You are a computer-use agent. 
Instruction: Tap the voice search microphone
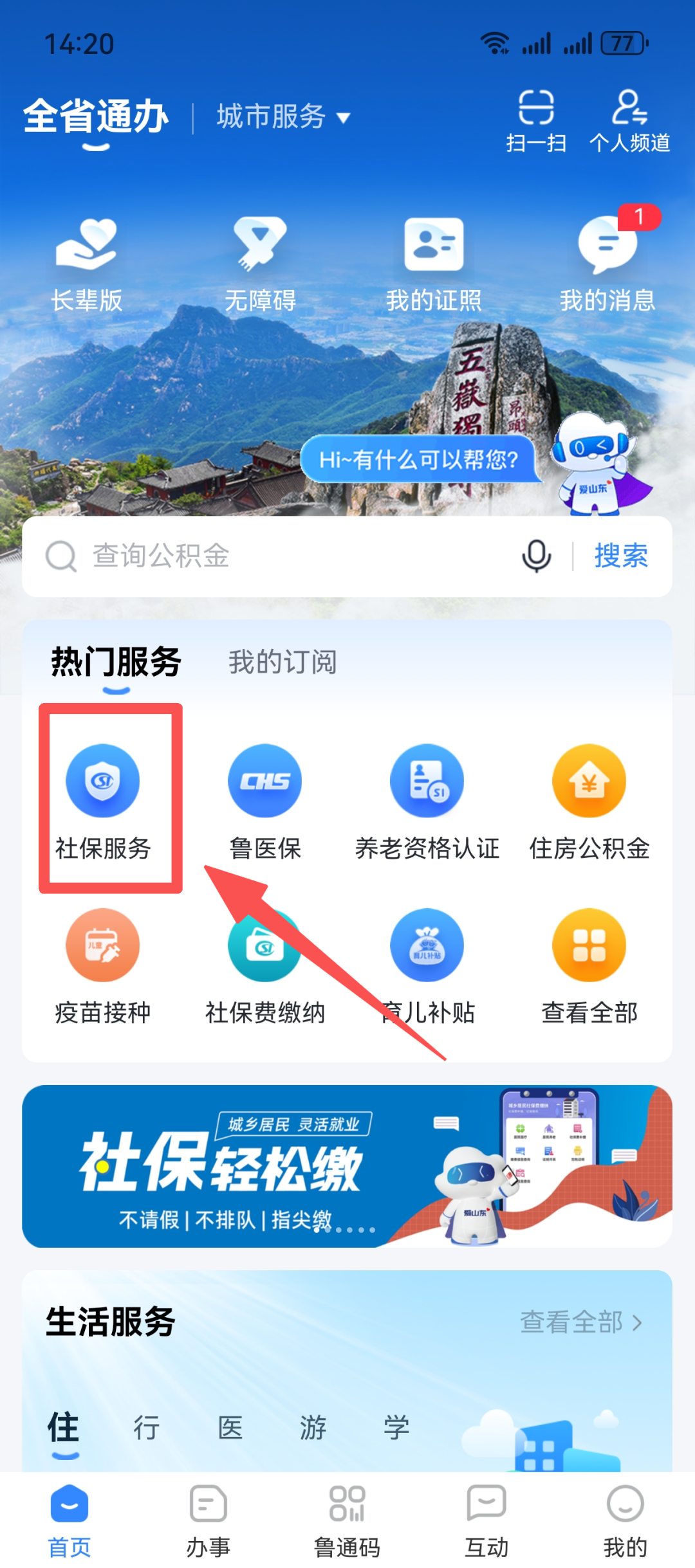click(536, 556)
